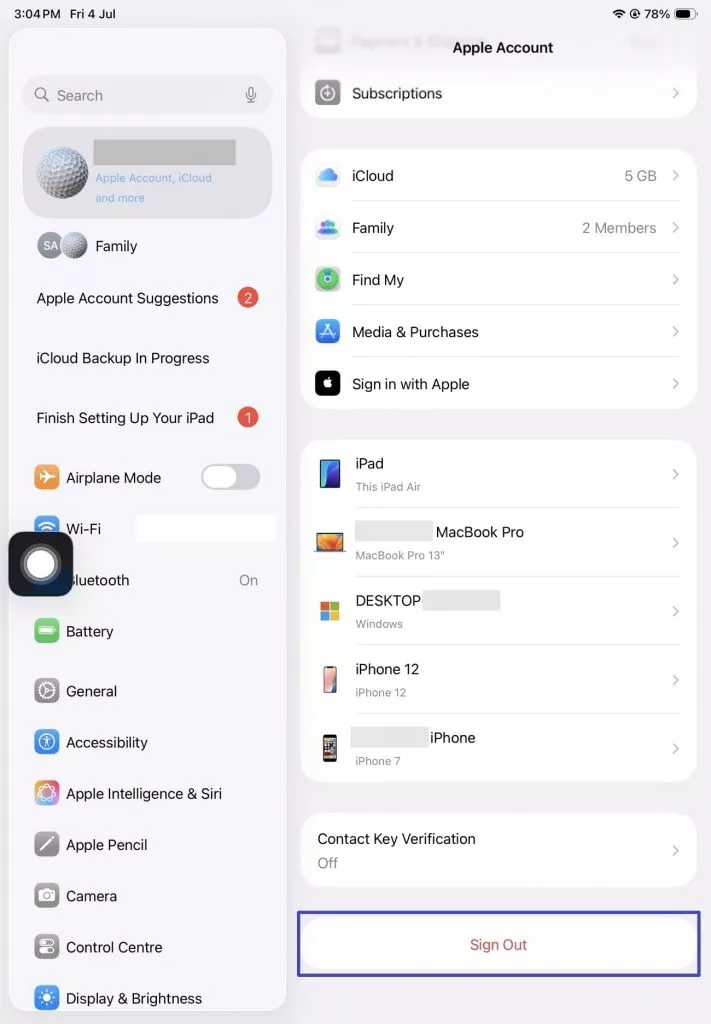Open General settings
Viewport: 711px width, 1024px height.
click(92, 691)
